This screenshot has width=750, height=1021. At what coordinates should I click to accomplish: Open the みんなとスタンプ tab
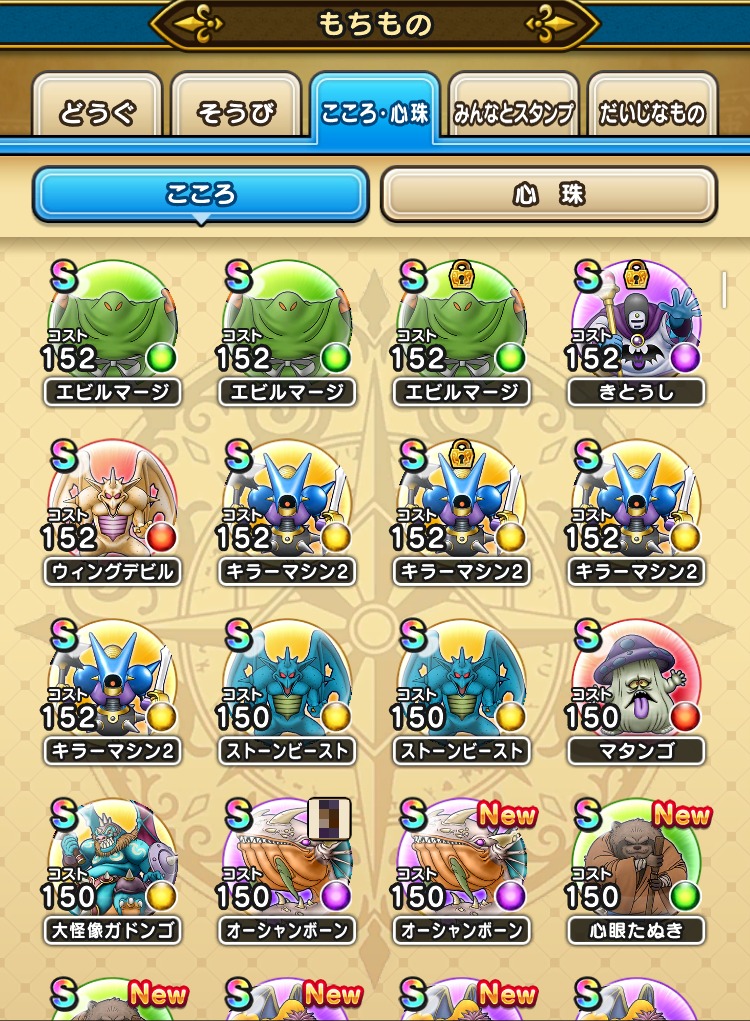point(514,110)
